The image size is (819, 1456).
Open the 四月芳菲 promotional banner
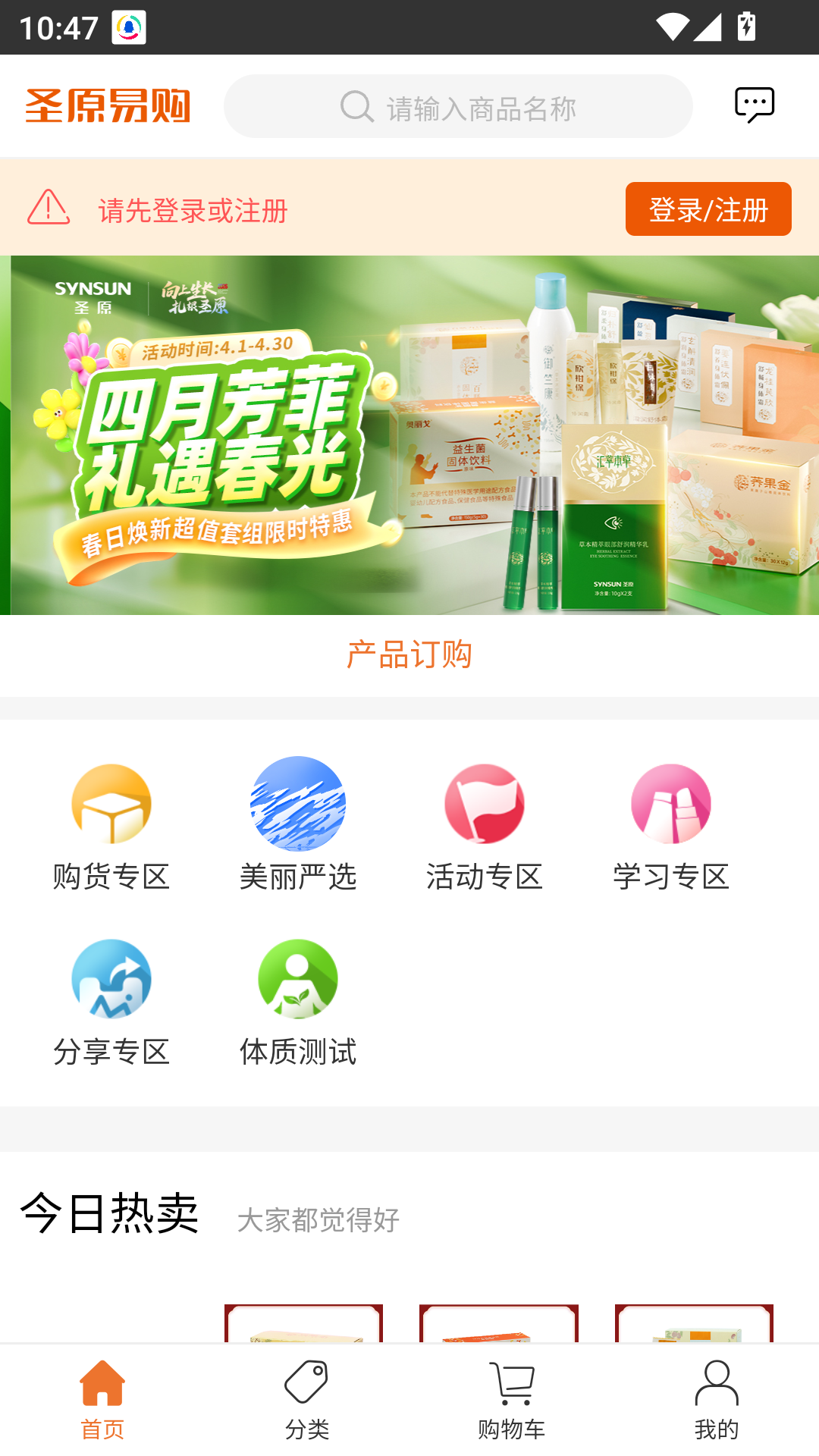[x=409, y=435]
